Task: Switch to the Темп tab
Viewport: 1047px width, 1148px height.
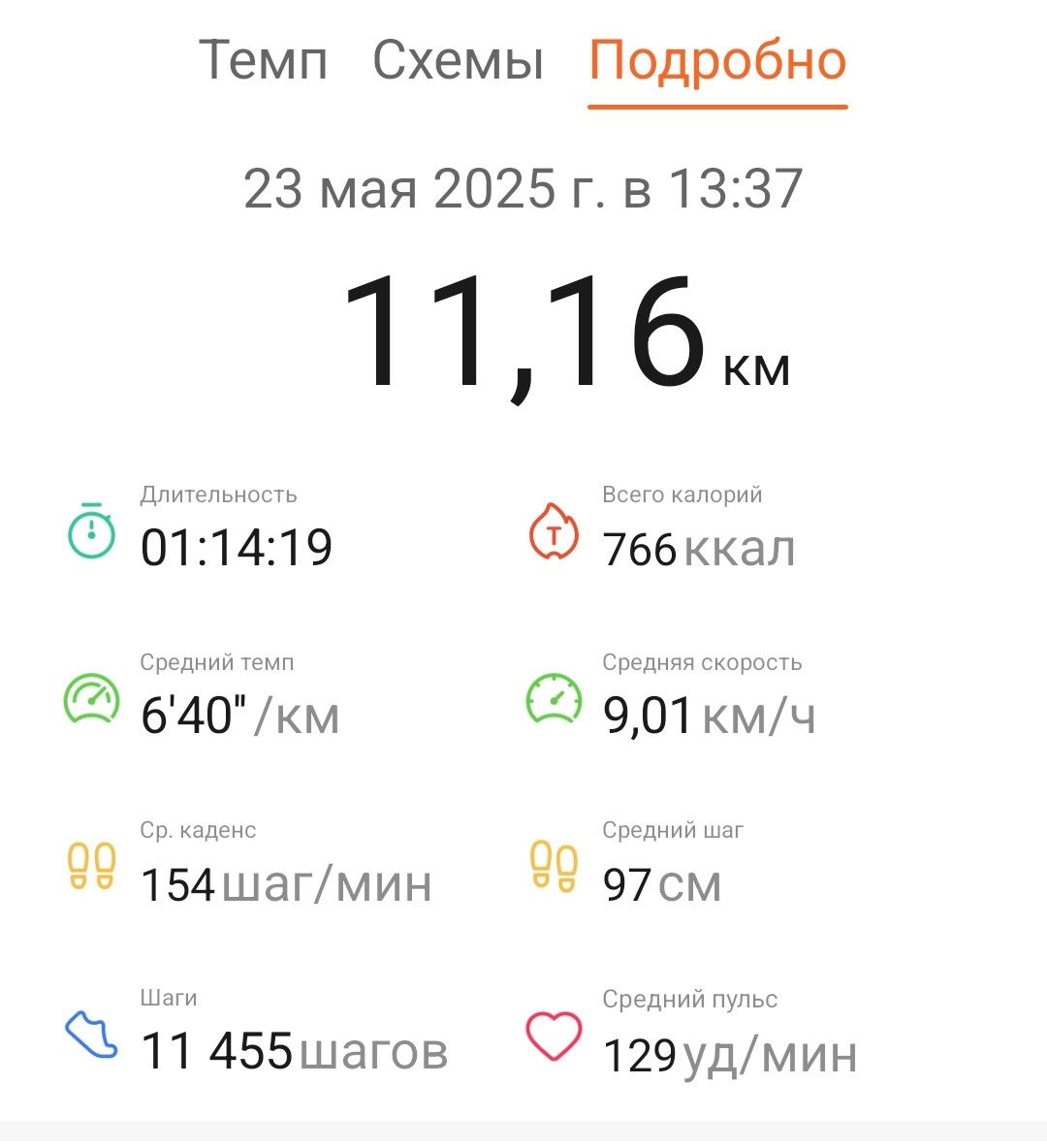Action: tap(263, 60)
